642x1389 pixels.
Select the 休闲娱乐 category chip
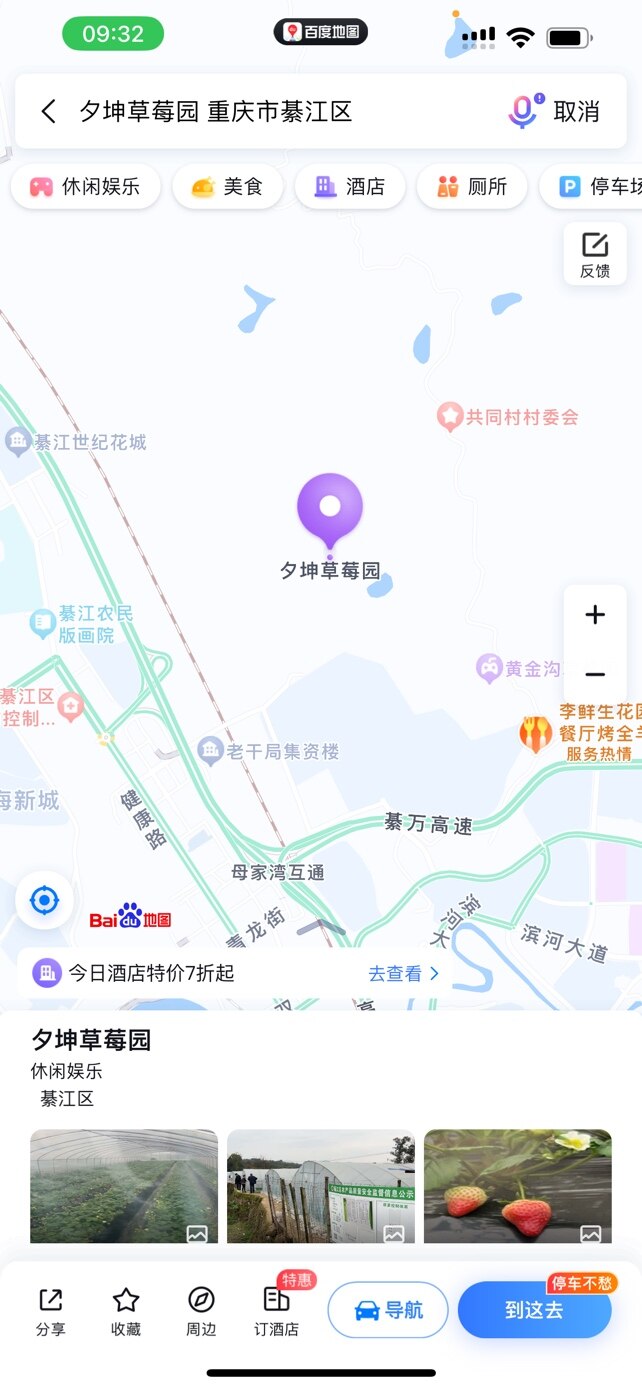coord(86,187)
